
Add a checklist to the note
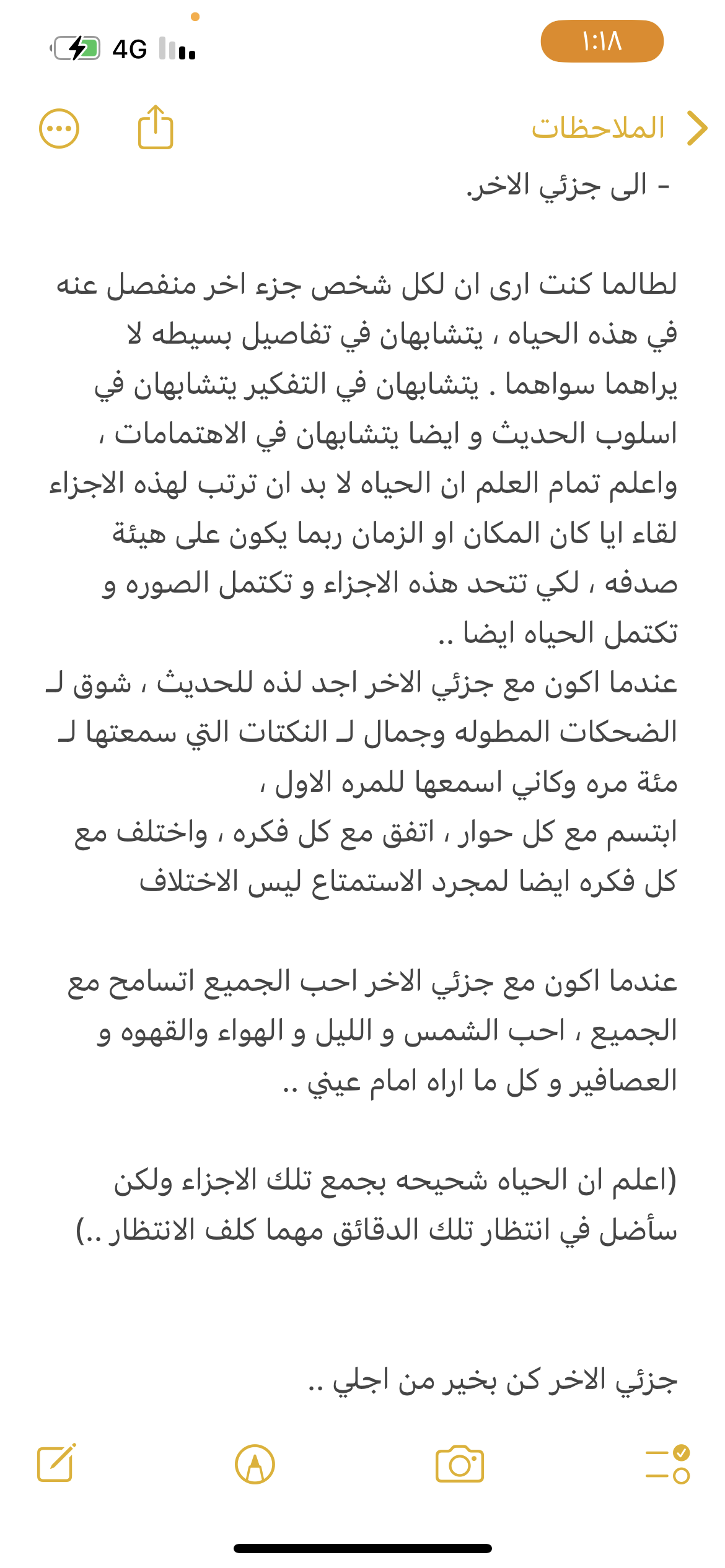(667, 1465)
